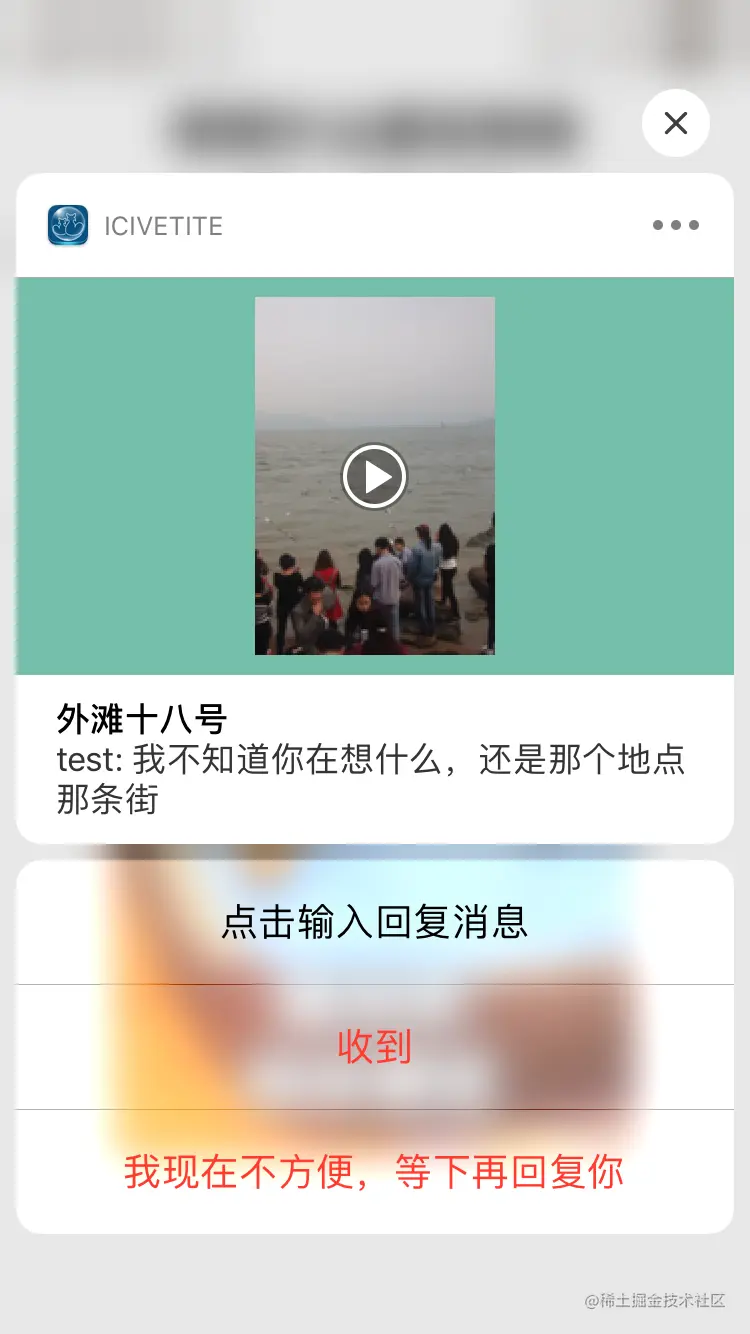Reply with the quick response 收到
Image resolution: width=750 pixels, height=1334 pixels.
tap(375, 1047)
